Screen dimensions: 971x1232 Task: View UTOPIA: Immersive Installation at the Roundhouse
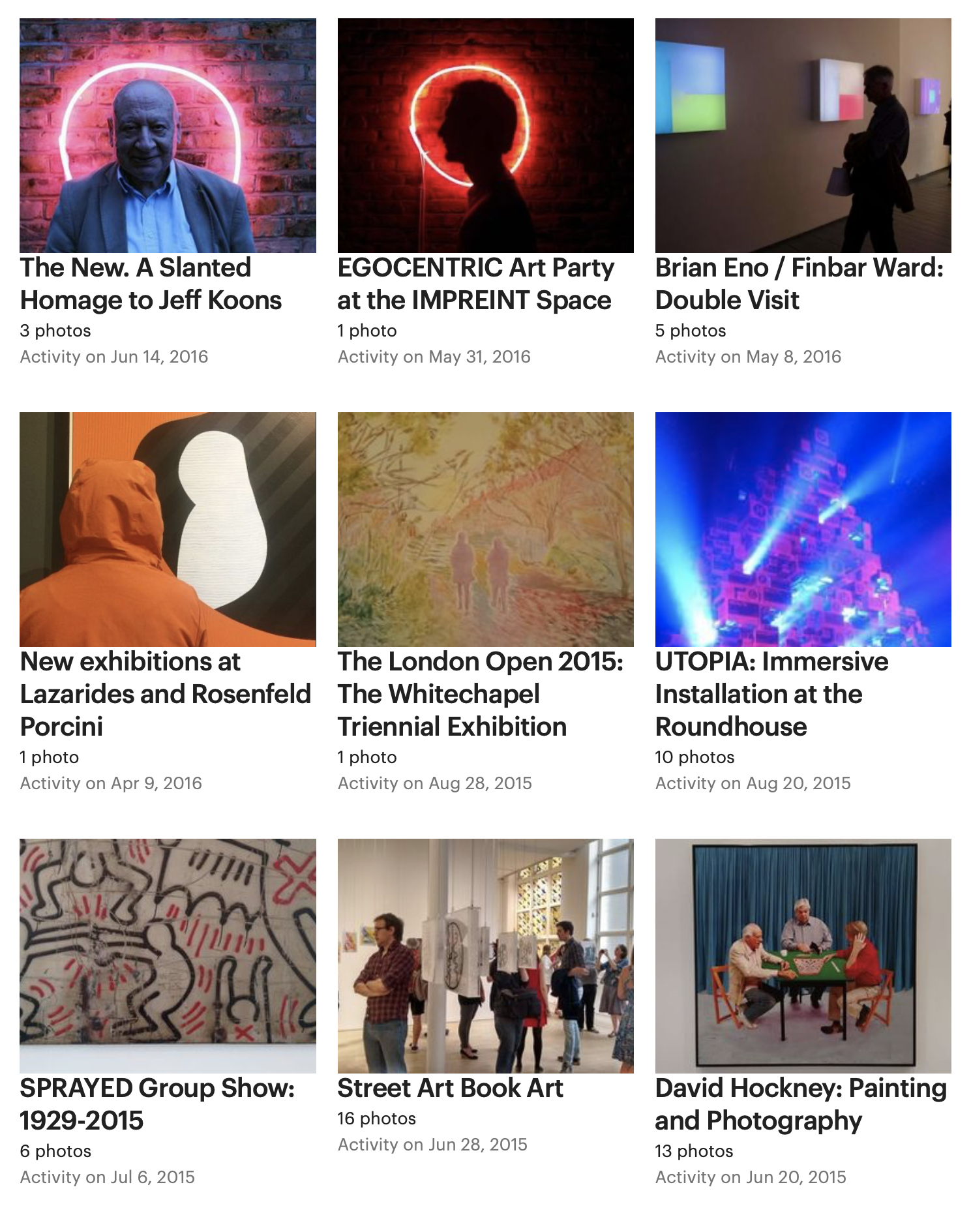point(803,529)
